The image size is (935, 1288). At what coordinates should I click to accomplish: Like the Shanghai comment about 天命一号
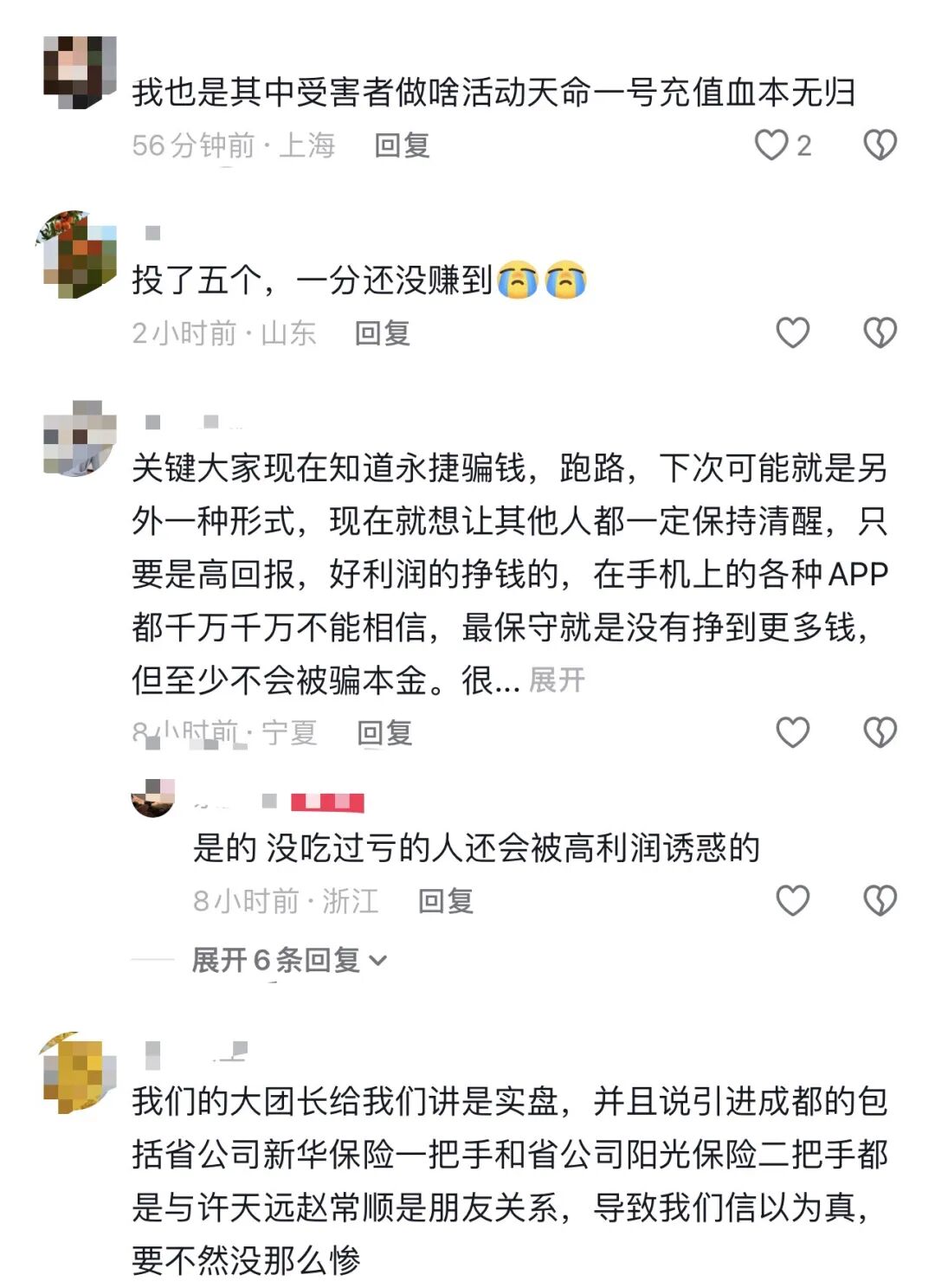tap(771, 145)
